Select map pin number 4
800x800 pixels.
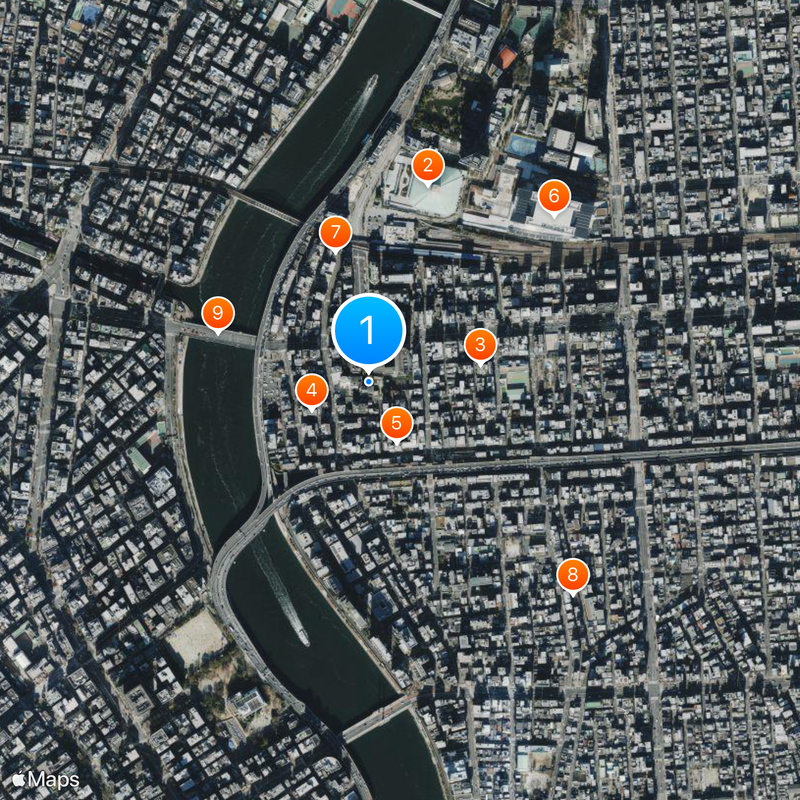(312, 390)
